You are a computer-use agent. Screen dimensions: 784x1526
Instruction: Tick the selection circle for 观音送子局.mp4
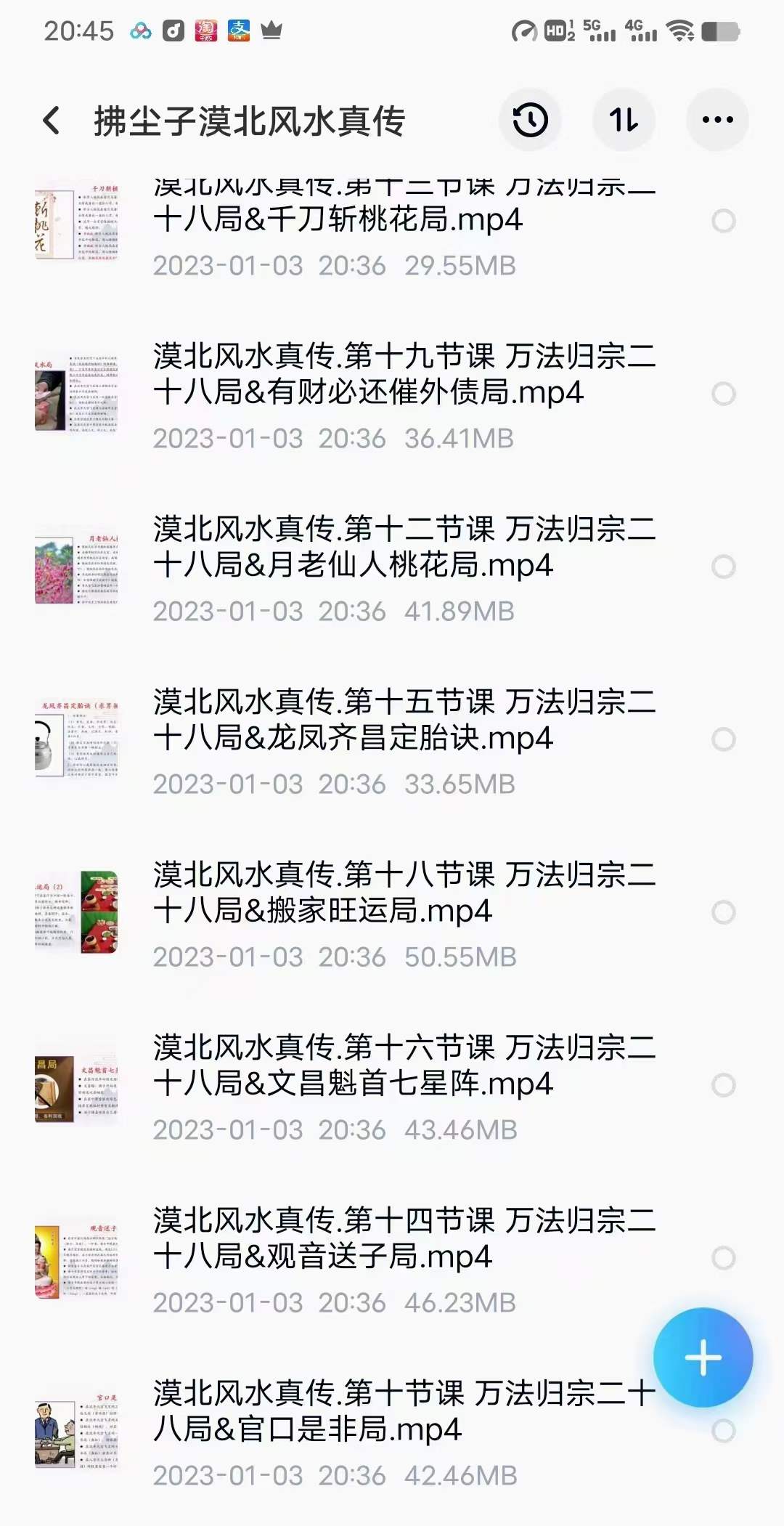coord(724,1258)
